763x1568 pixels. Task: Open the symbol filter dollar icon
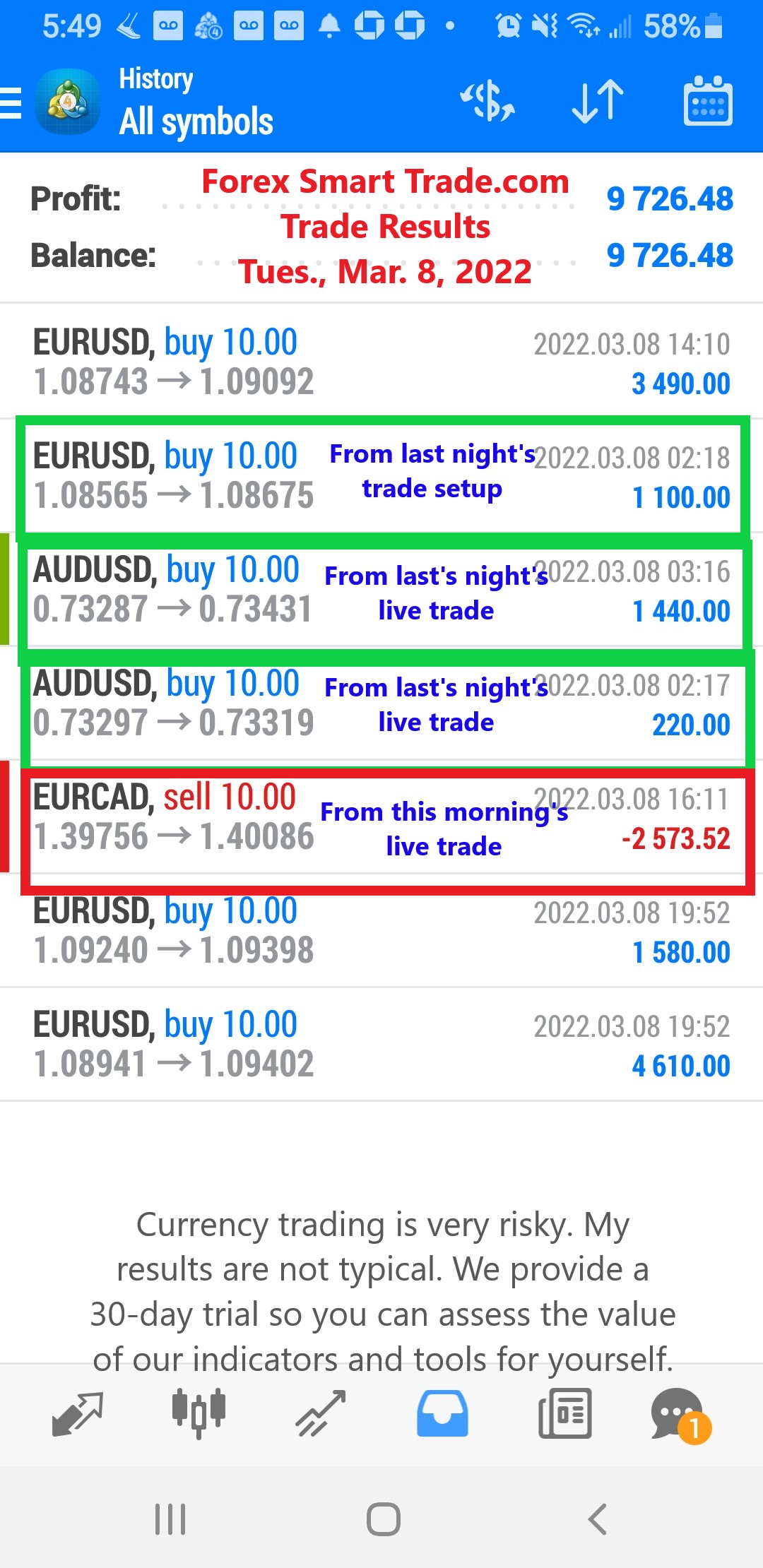coord(487,102)
